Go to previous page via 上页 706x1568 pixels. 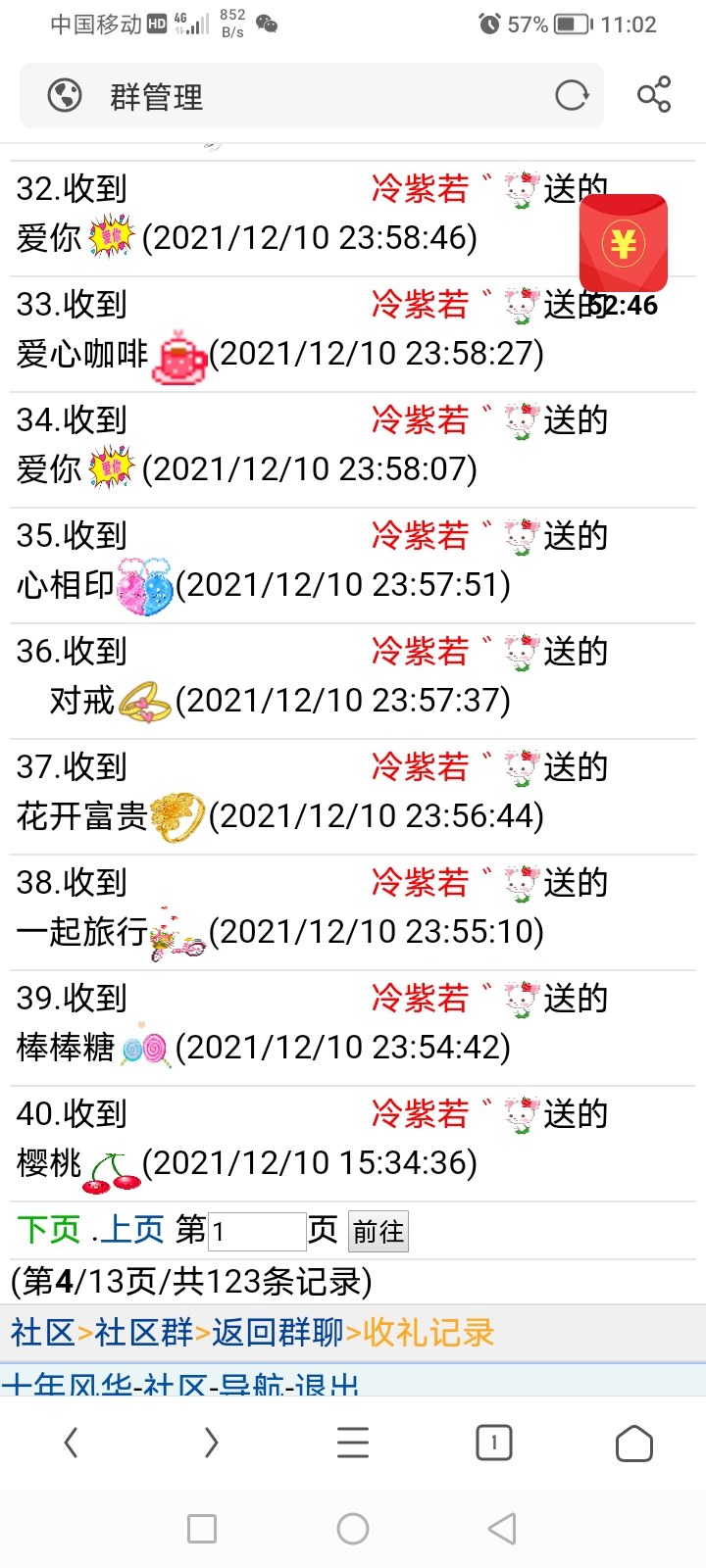coord(130,1230)
